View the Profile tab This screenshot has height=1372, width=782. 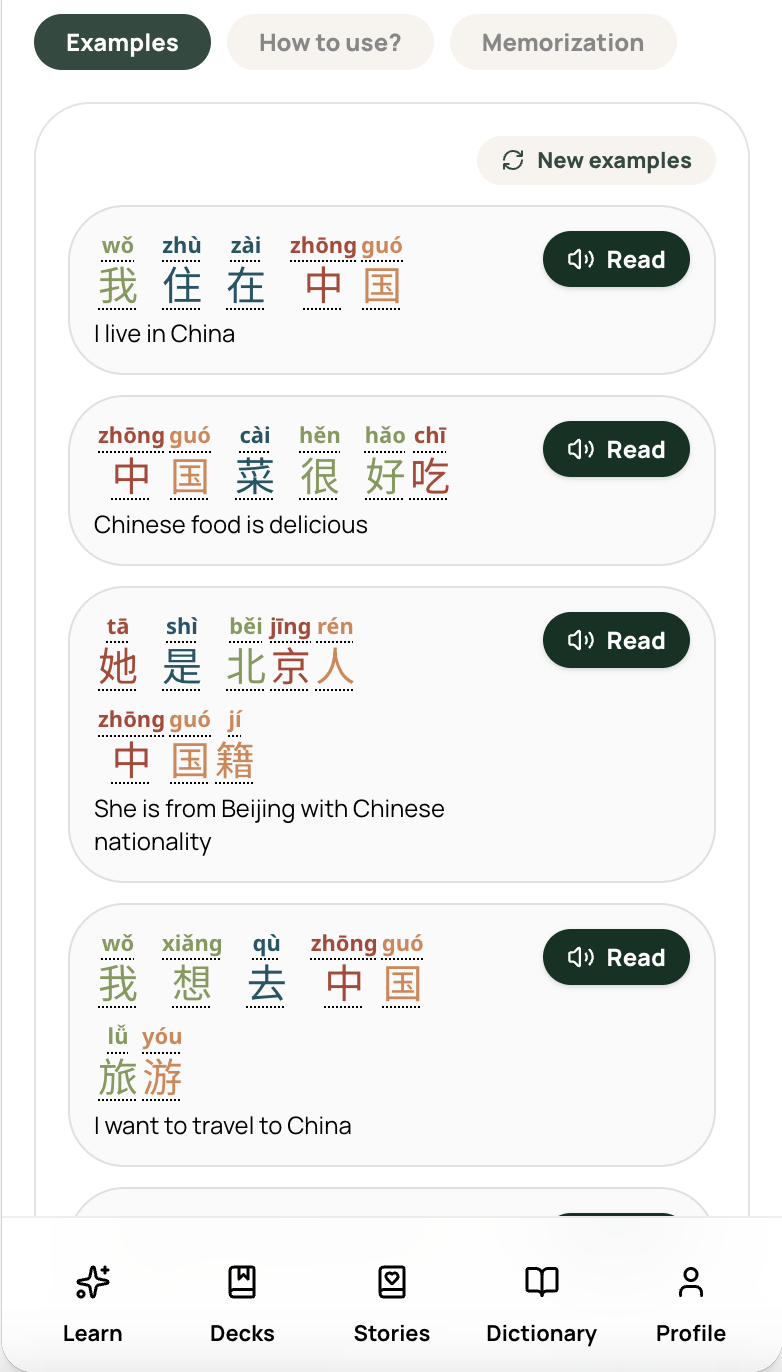pos(691,1304)
